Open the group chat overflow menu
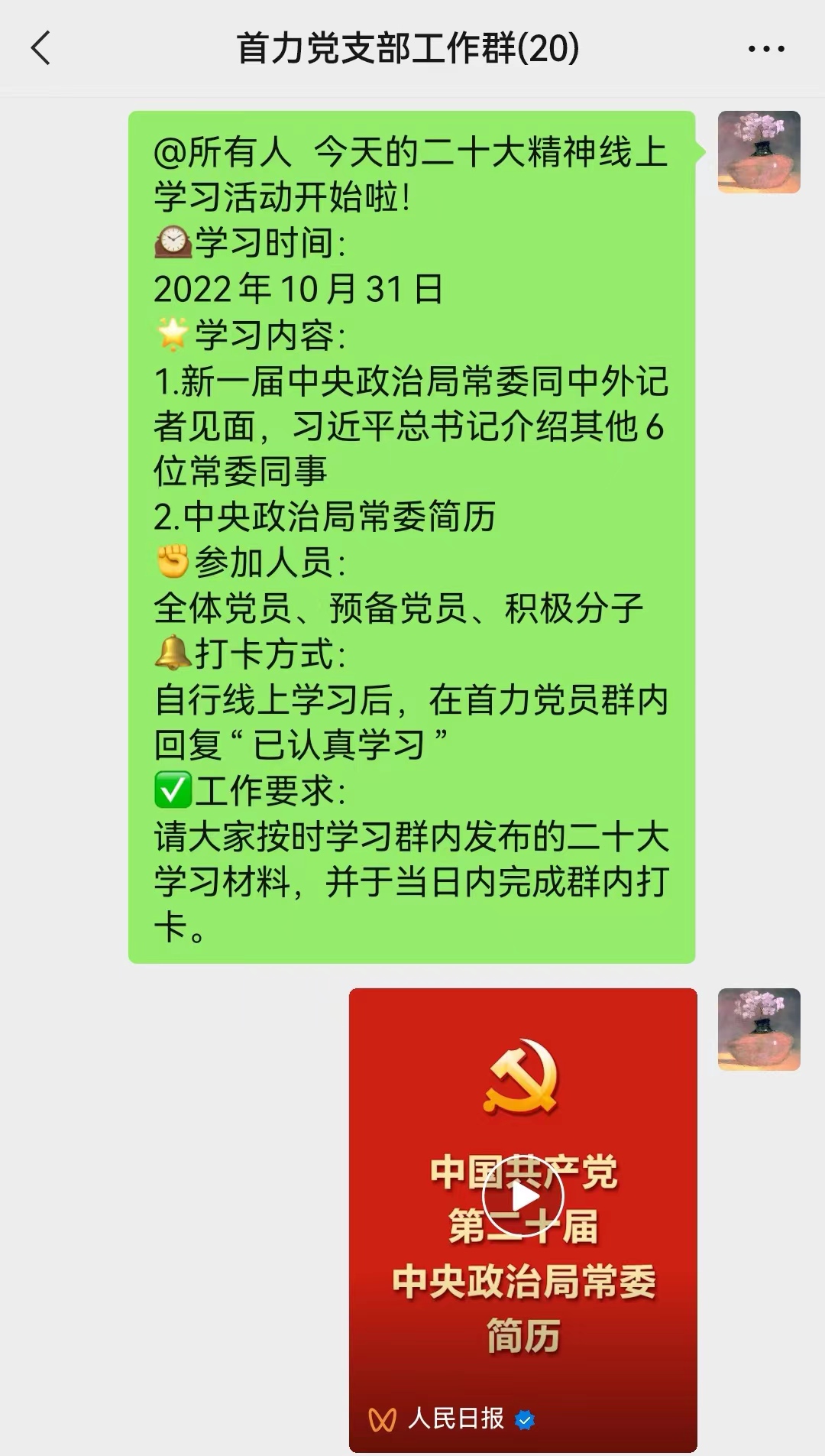The width and height of the screenshot is (825, 1456). [765, 49]
